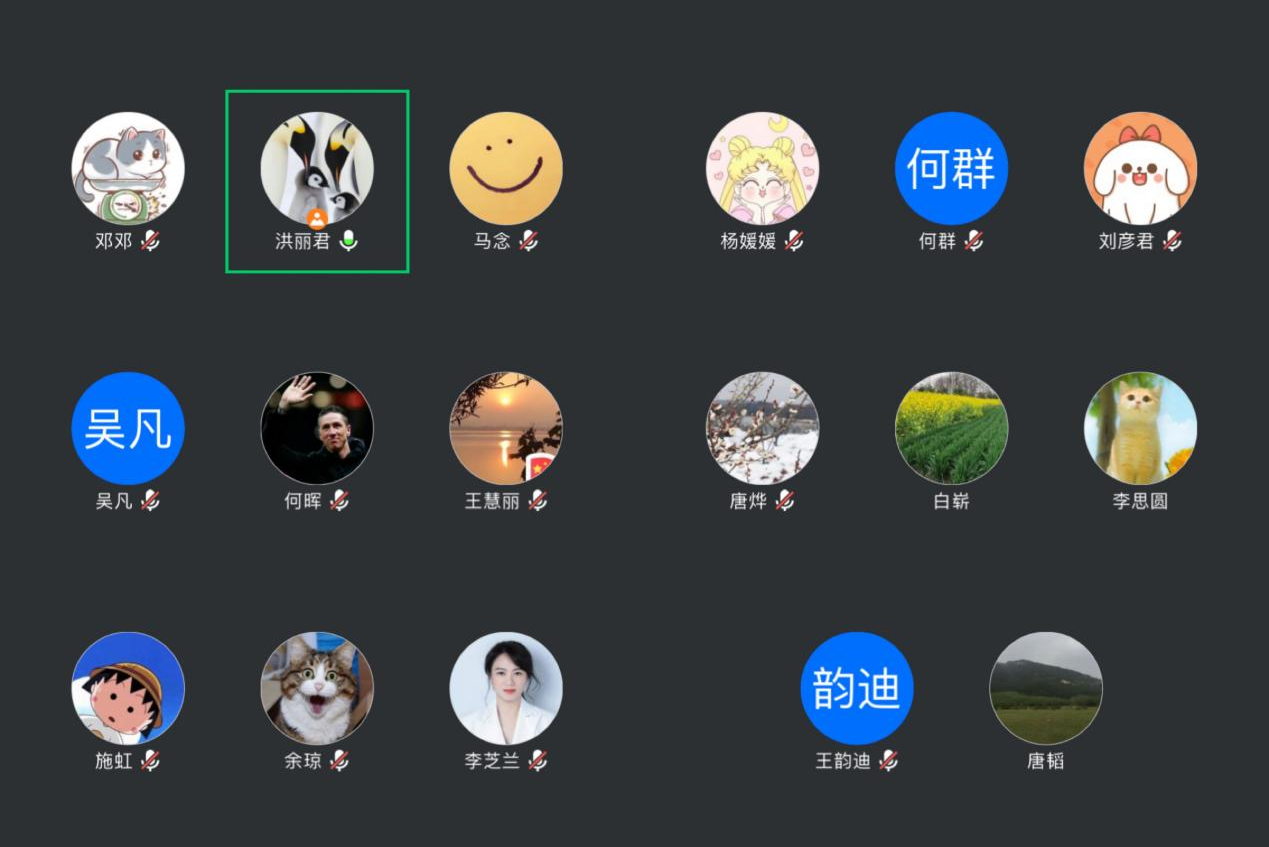Select 吴凡's participant tile

click(128, 428)
